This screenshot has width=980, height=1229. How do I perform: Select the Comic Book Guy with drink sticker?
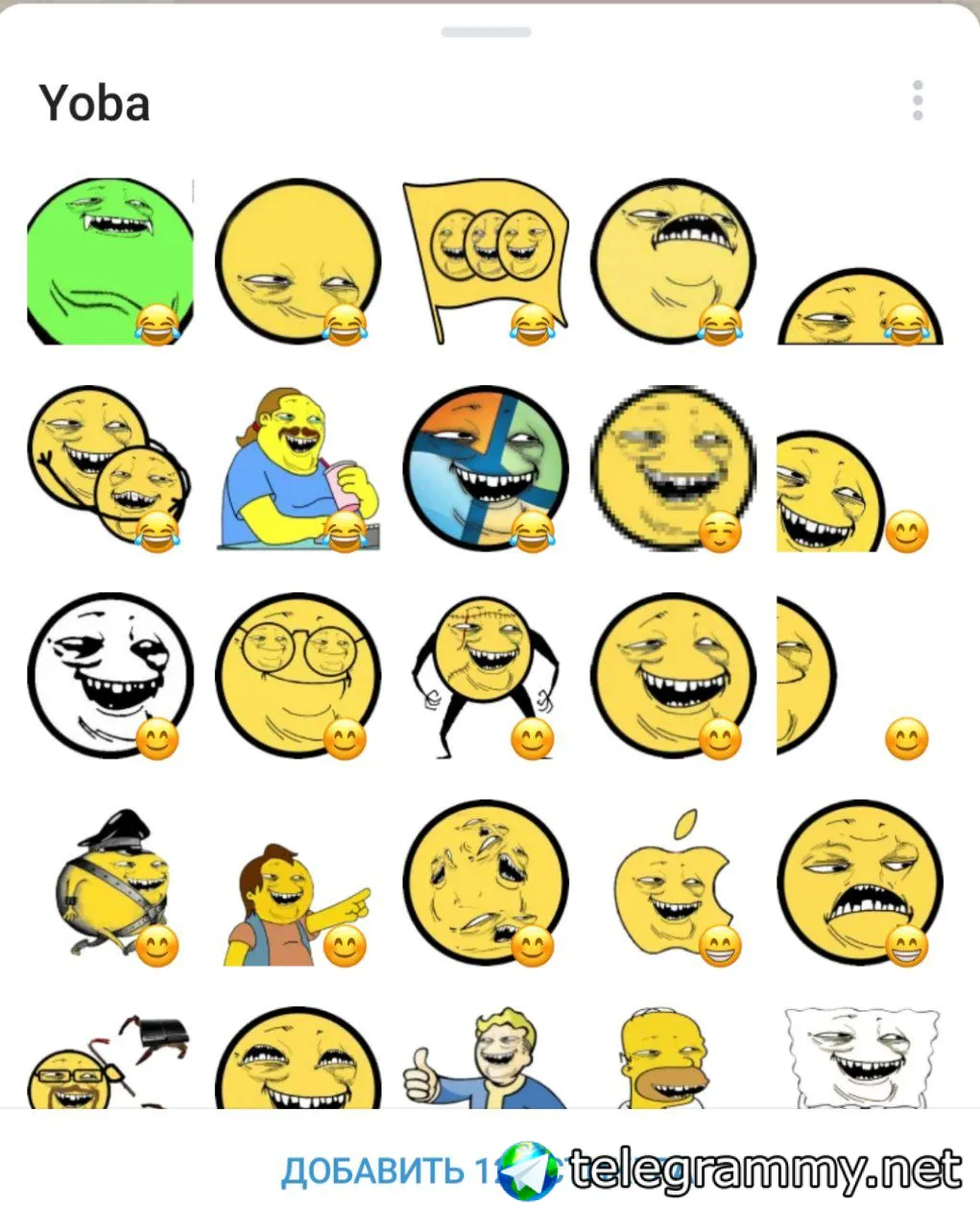click(298, 468)
